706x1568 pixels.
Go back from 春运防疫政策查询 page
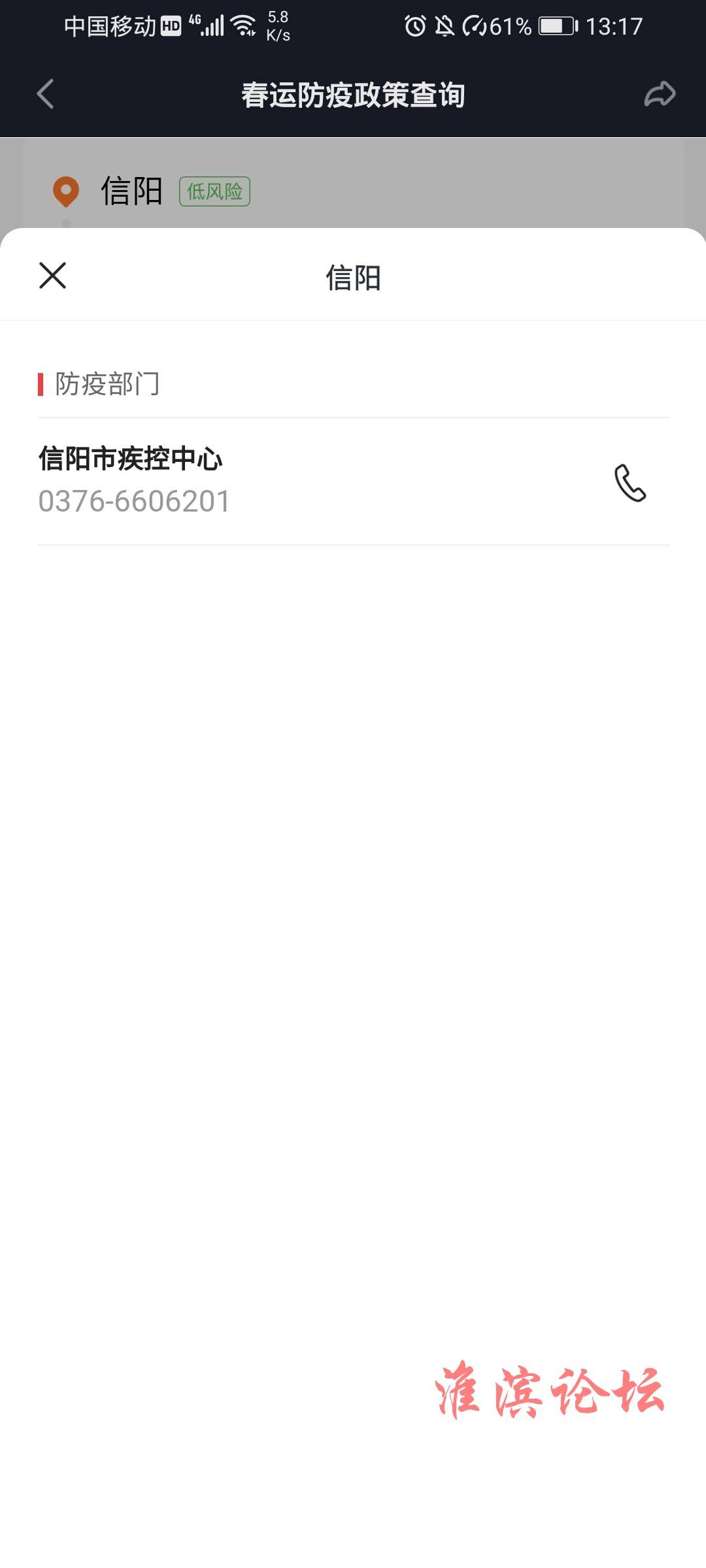(45, 93)
